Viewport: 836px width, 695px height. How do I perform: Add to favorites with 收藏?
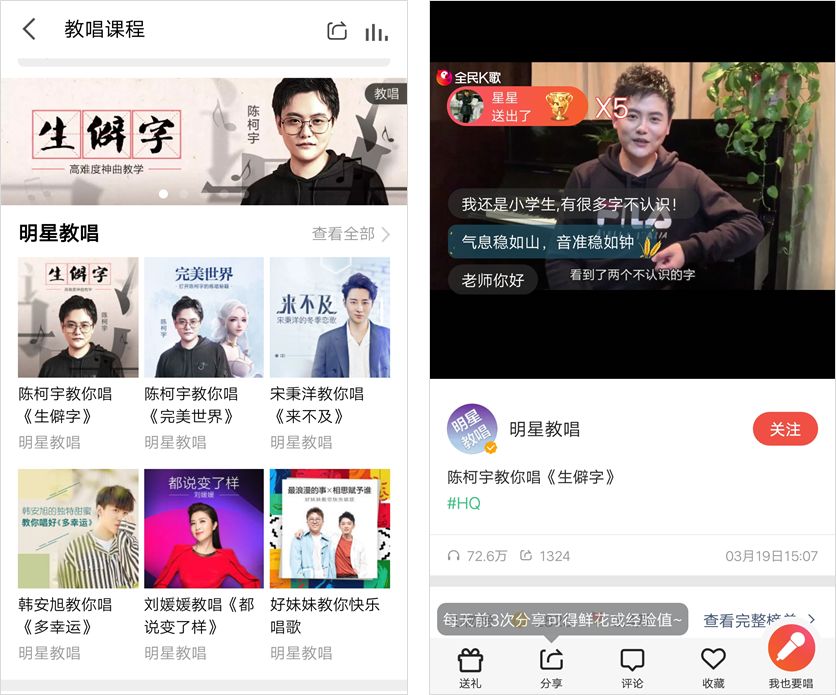tap(713, 668)
